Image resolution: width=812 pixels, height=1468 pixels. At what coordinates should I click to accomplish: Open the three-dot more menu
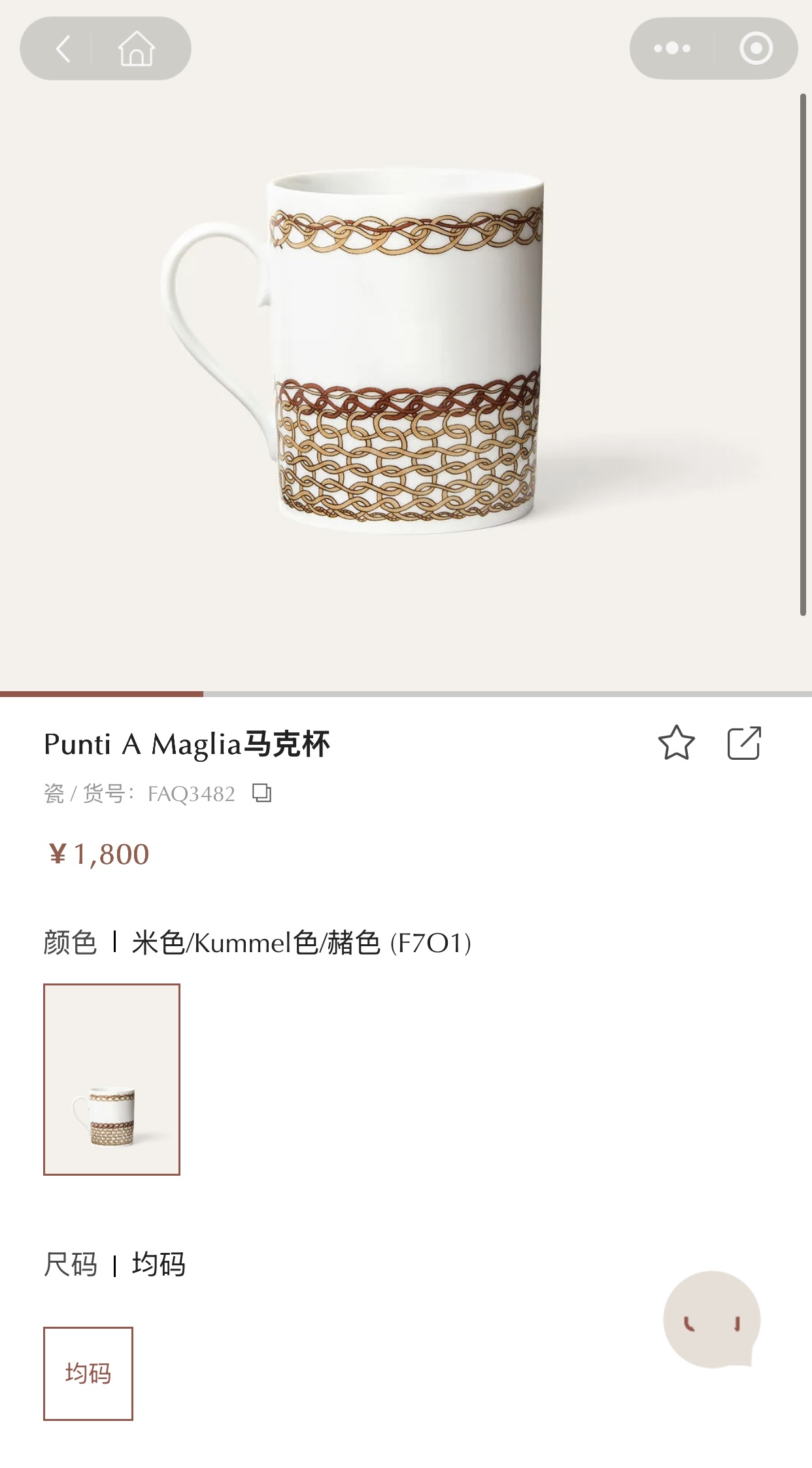(672, 48)
